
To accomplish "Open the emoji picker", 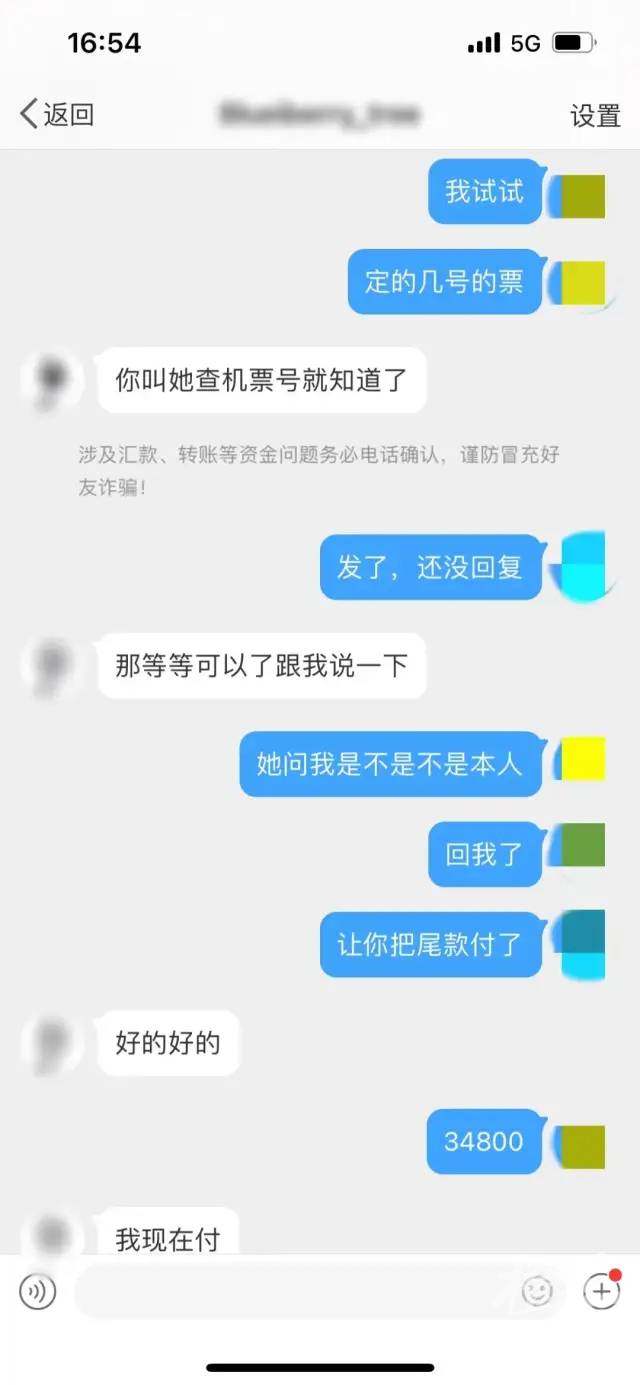I will [x=537, y=1292].
